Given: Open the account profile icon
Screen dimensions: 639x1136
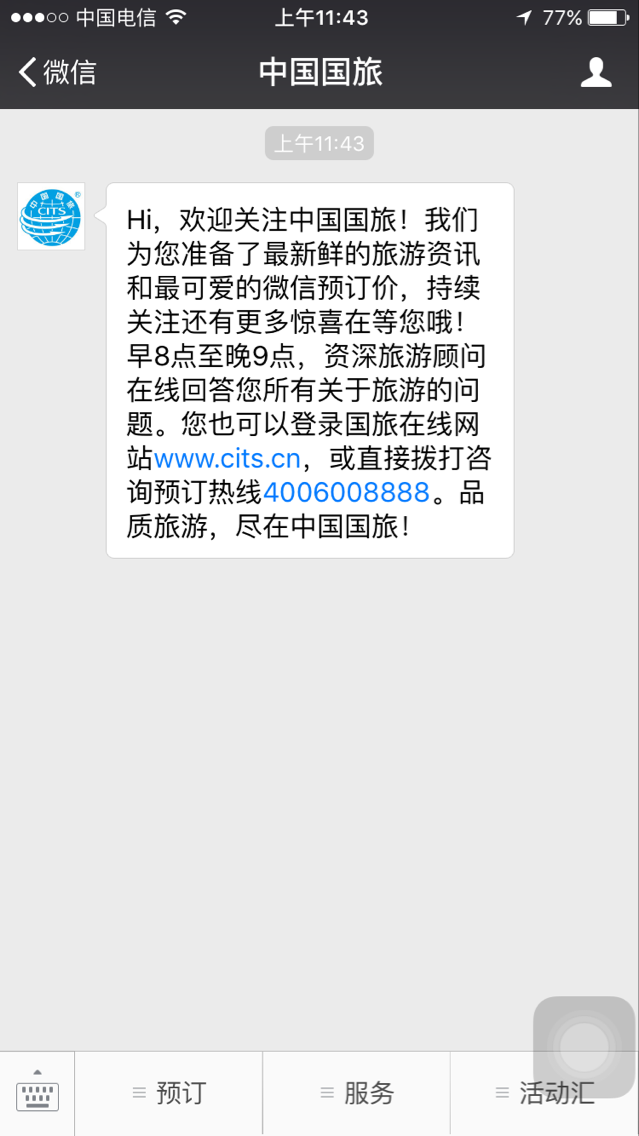Looking at the screenshot, I should (x=596, y=72).
